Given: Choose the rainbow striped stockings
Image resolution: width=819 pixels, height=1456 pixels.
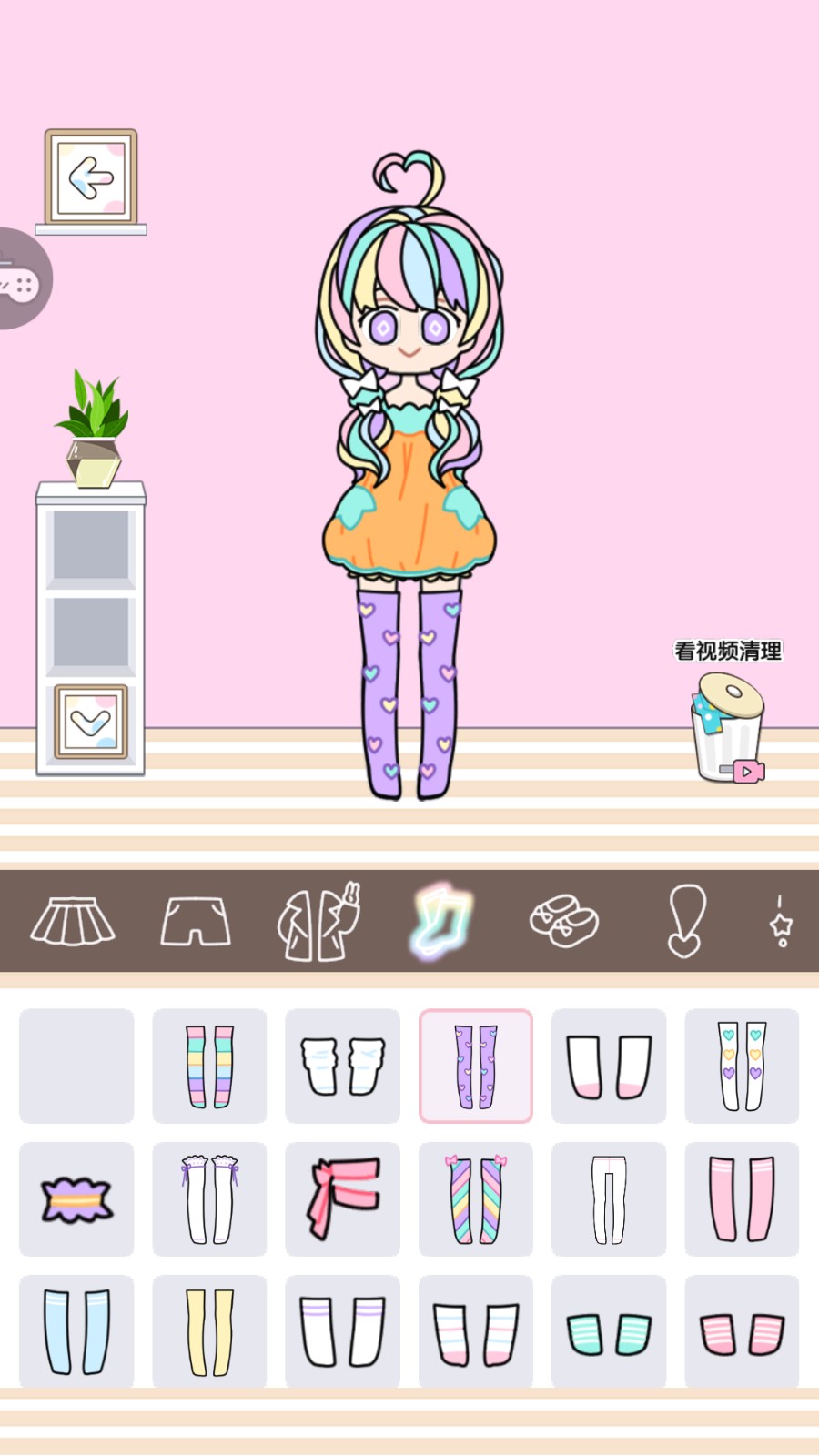Looking at the screenshot, I should coord(209,1066).
